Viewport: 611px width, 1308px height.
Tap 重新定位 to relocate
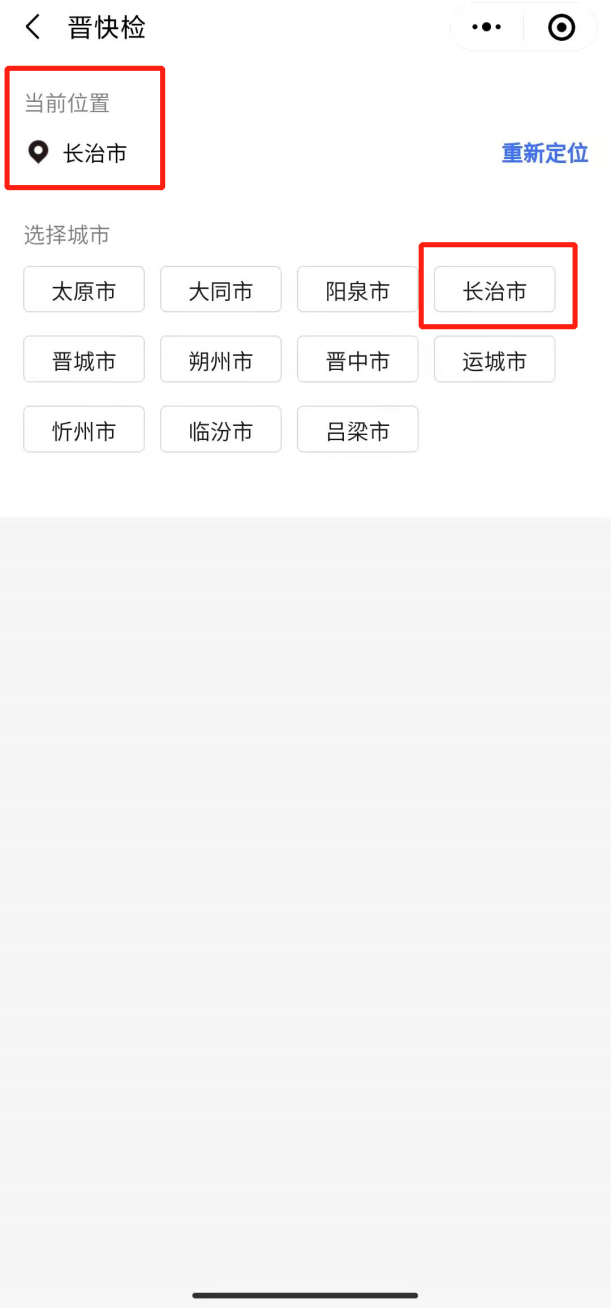544,153
